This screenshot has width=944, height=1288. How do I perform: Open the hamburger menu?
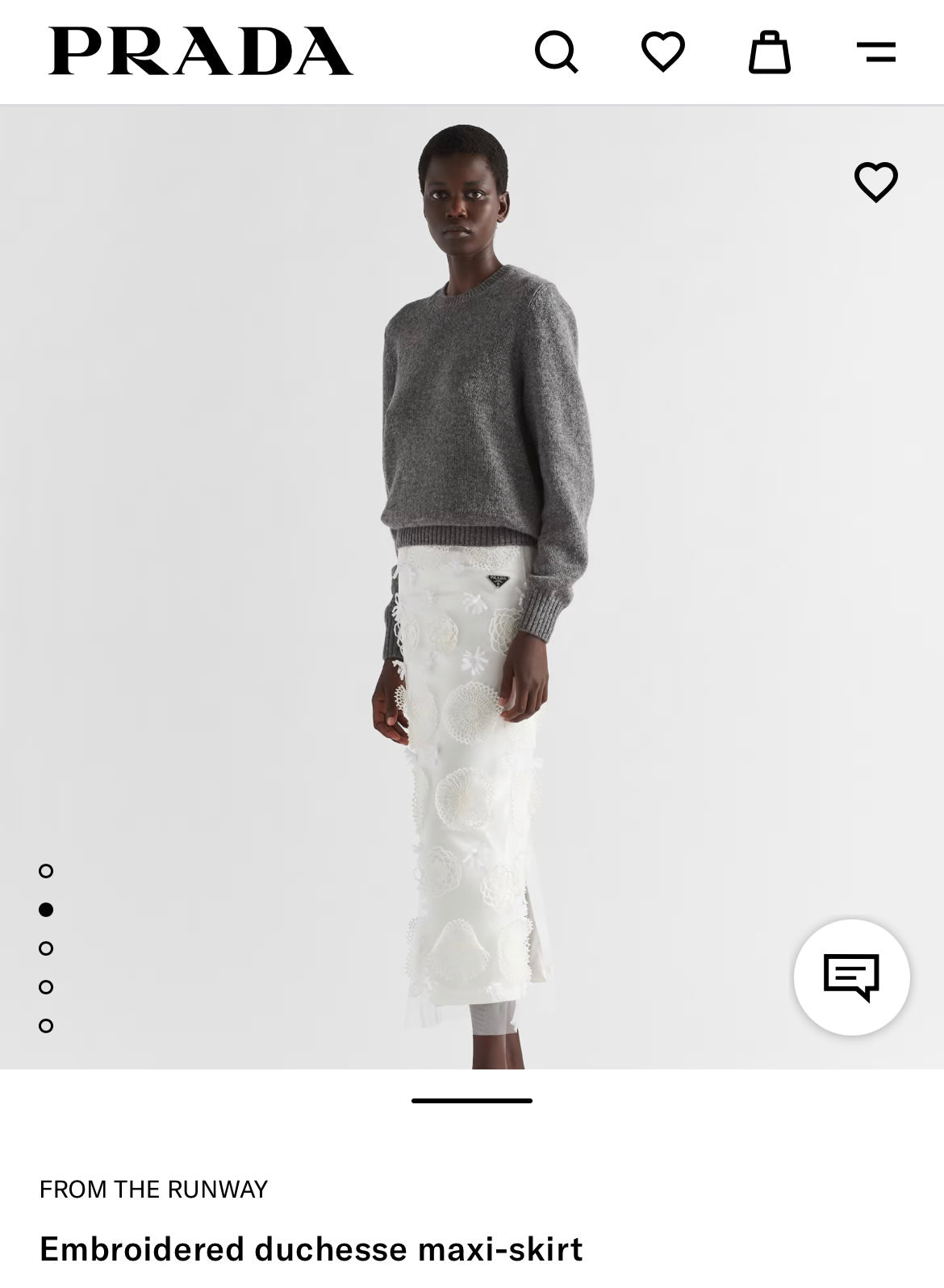(875, 52)
